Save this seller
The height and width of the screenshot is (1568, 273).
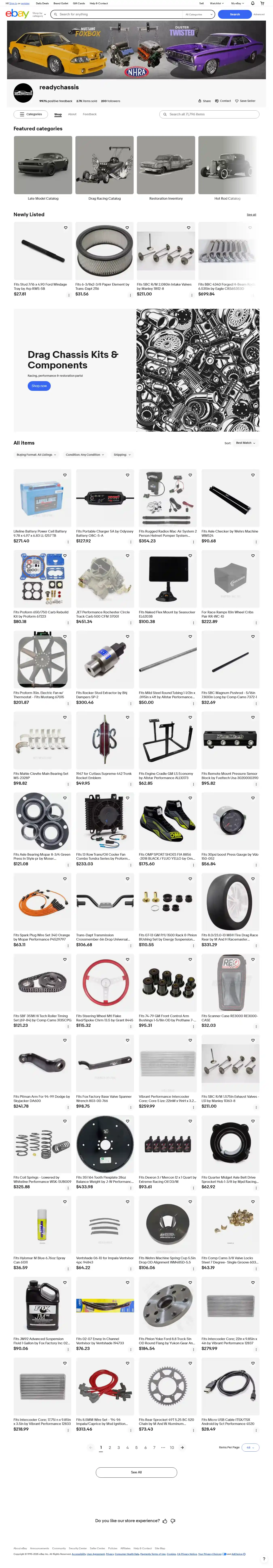point(245,101)
